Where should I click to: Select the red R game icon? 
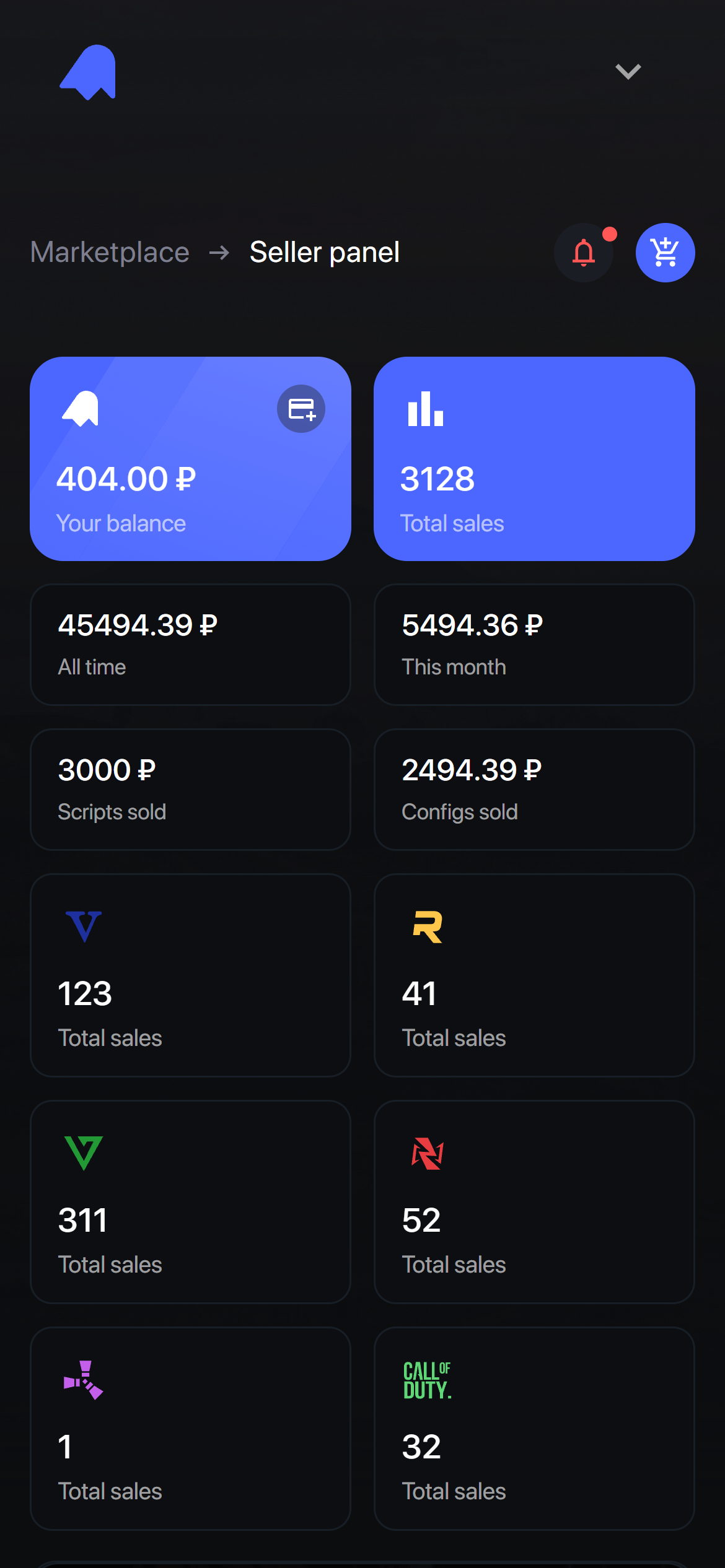(x=426, y=1153)
